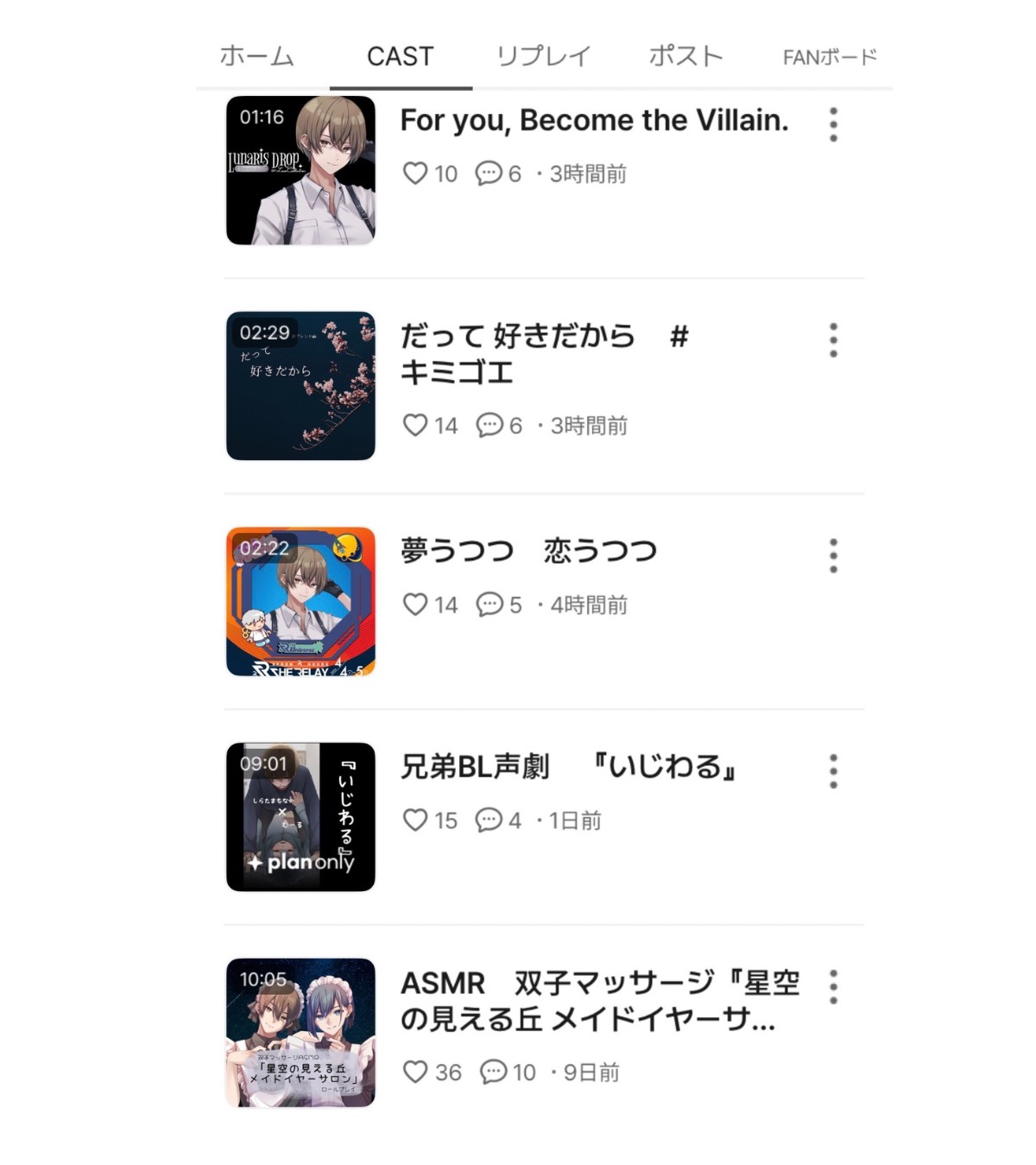Click the heart icon on 兄弟BL声劇
Image resolution: width=1036 pixels, height=1165 pixels.
click(417, 820)
